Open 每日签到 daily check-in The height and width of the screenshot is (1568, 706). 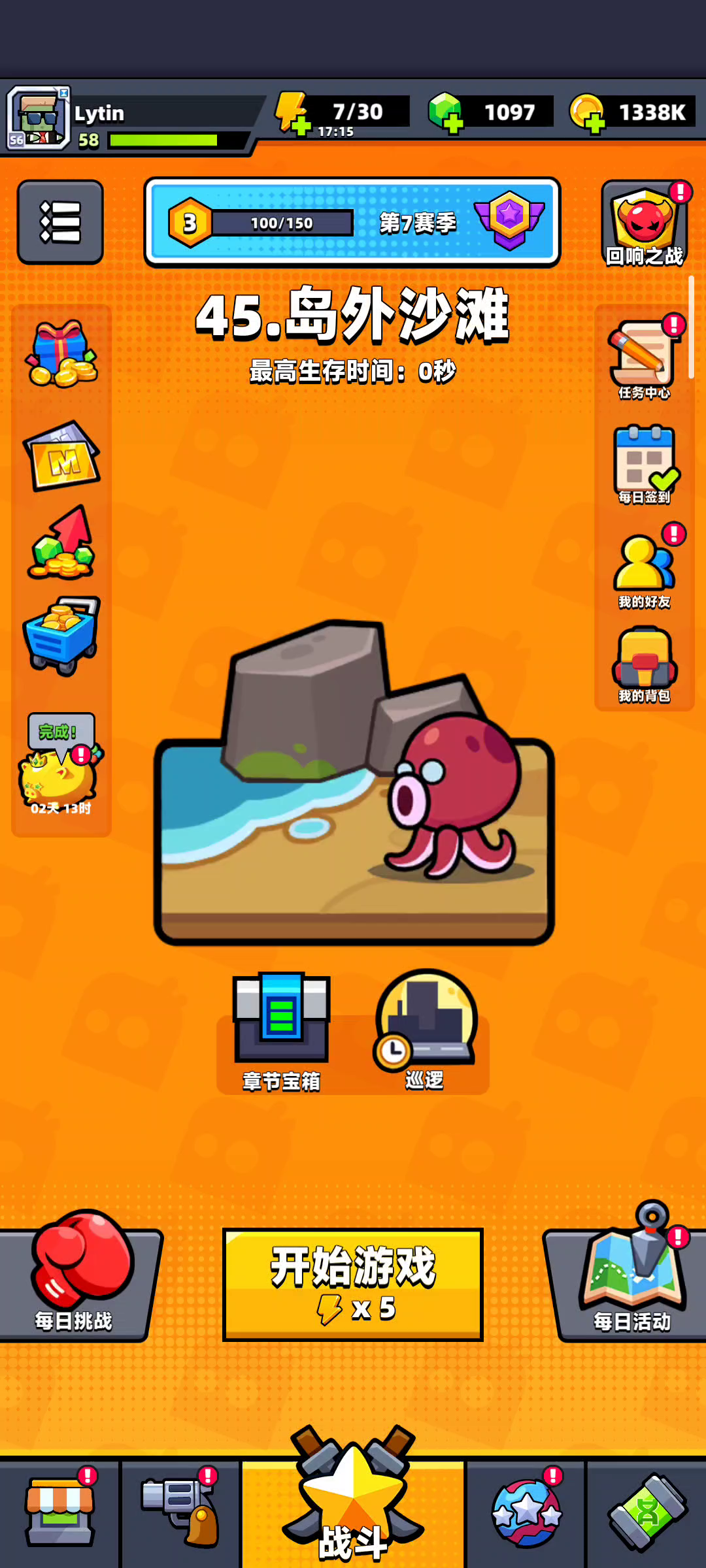(x=645, y=465)
